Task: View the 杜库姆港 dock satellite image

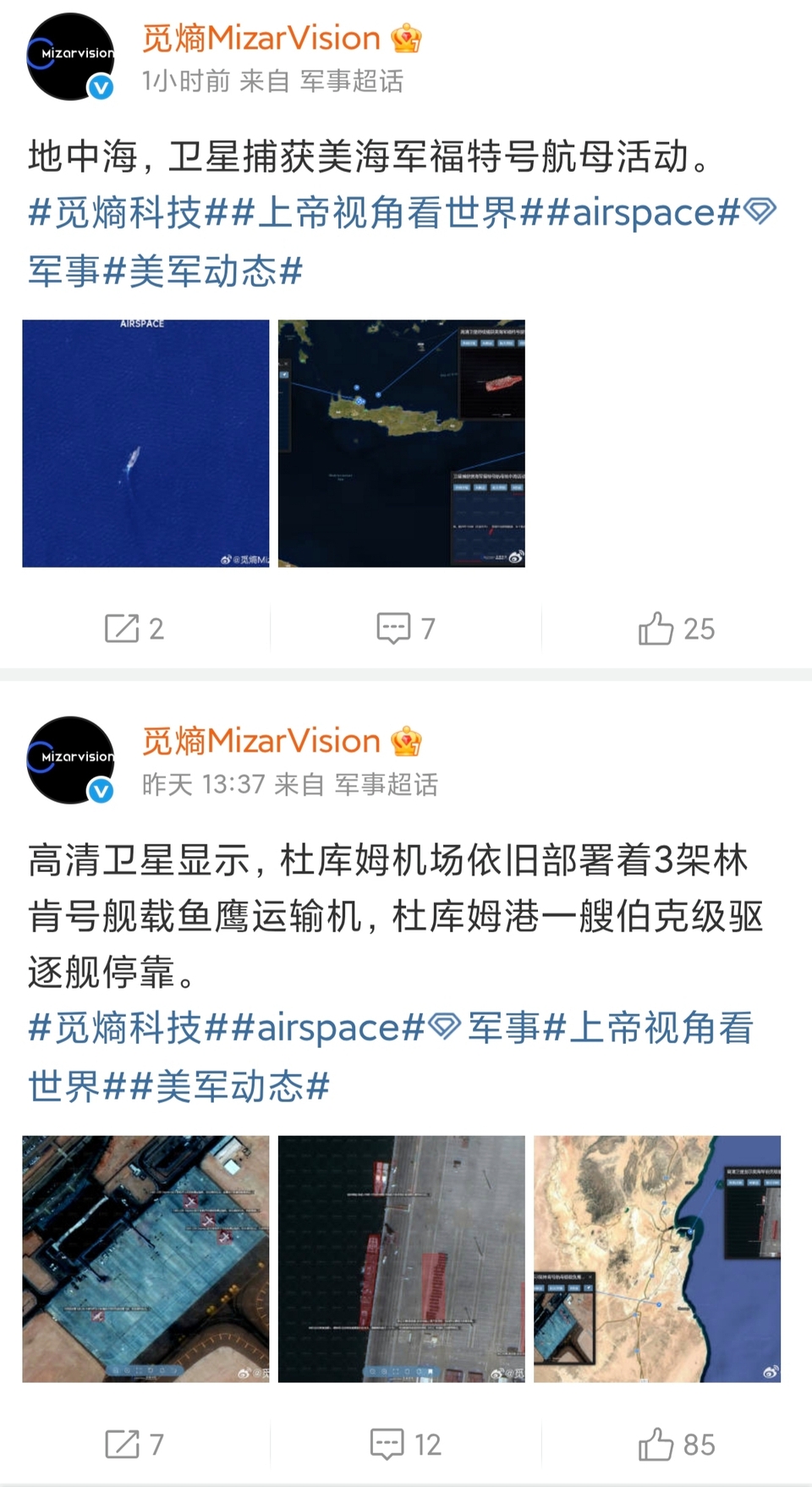Action: [402, 1259]
